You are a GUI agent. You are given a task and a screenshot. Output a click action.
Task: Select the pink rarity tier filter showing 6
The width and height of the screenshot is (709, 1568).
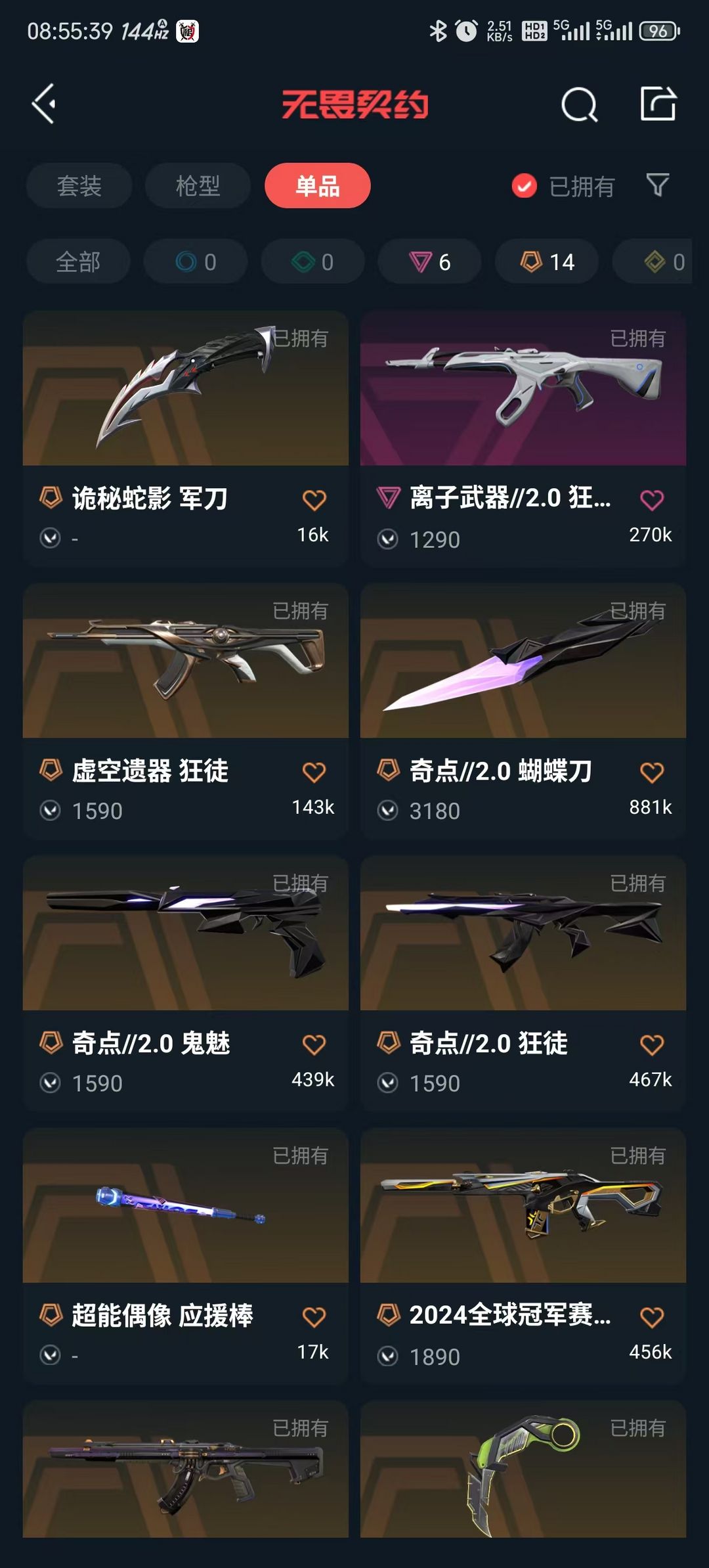(429, 261)
